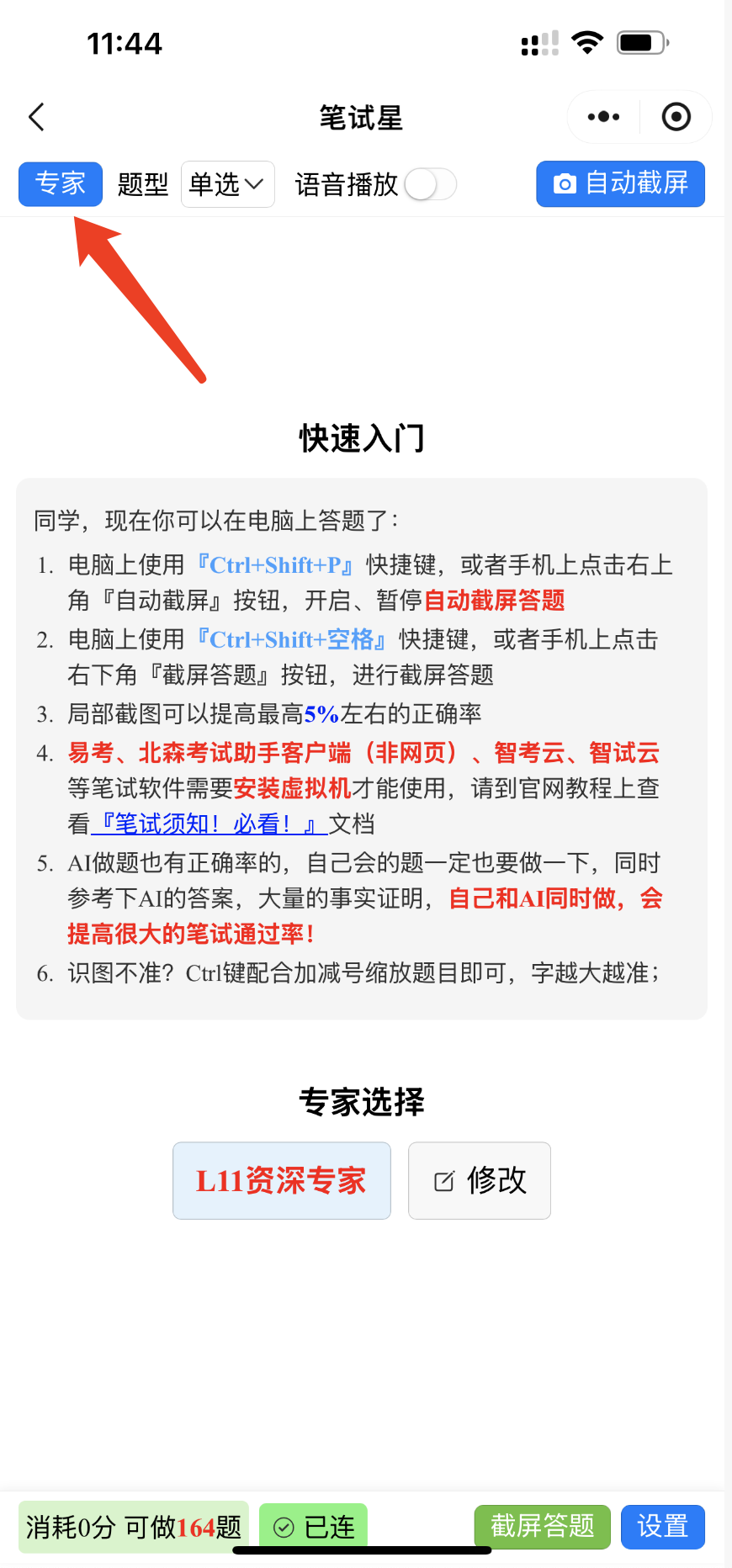Tap the 已连 connection status button
Screen dimensions: 732x1568
pos(313,1527)
